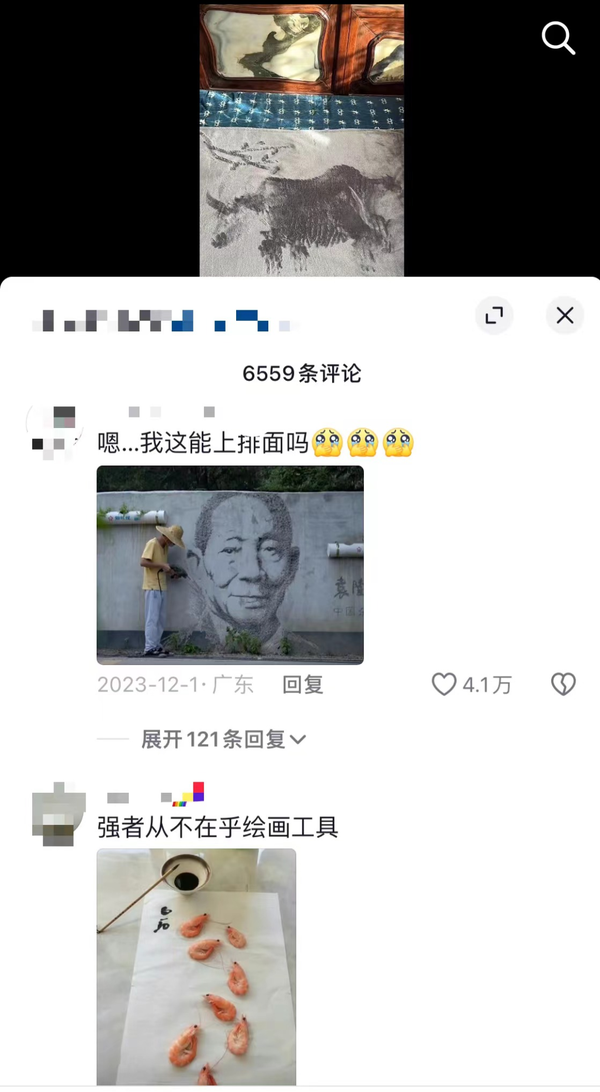
Task: Reply to the 我这能上排面吗 comment
Action: (302, 685)
